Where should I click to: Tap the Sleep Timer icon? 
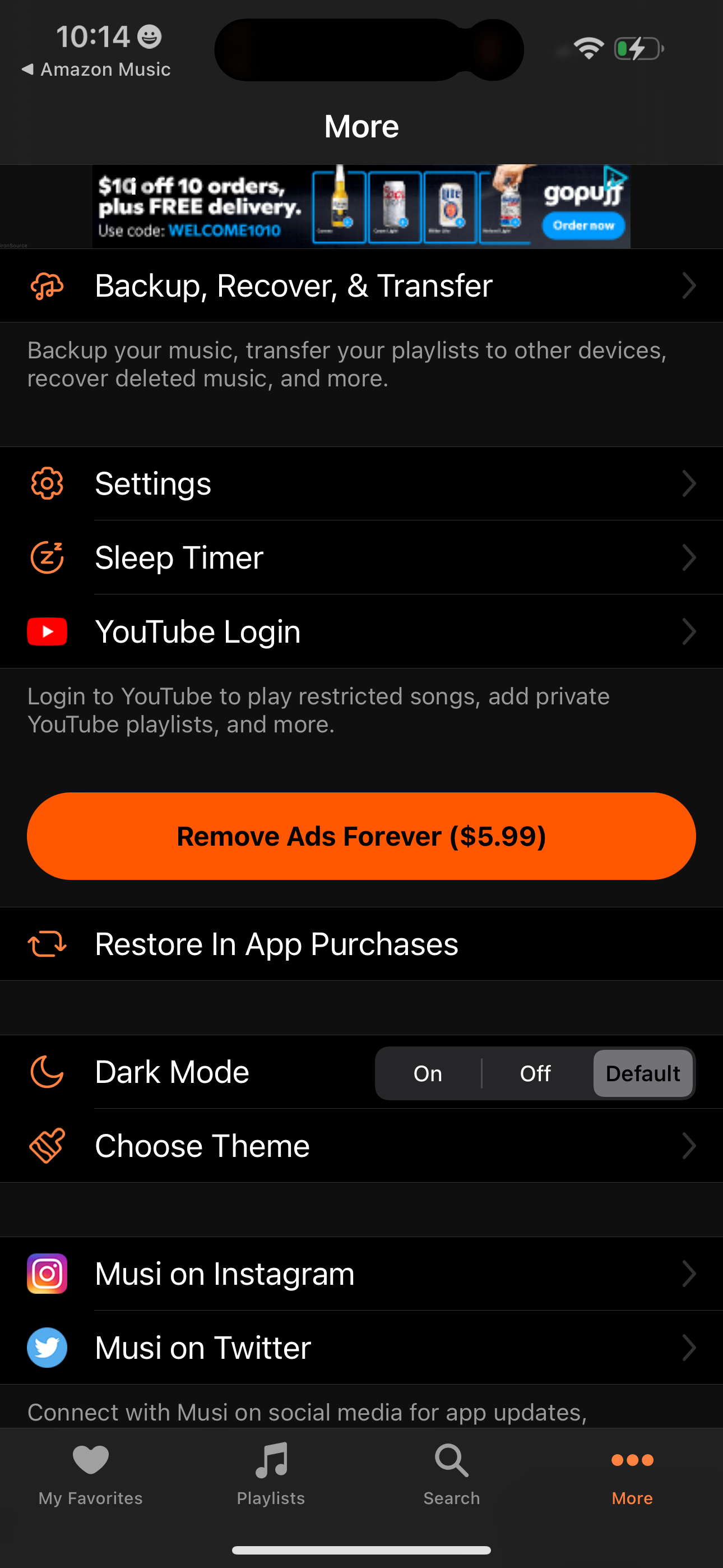pos(47,557)
